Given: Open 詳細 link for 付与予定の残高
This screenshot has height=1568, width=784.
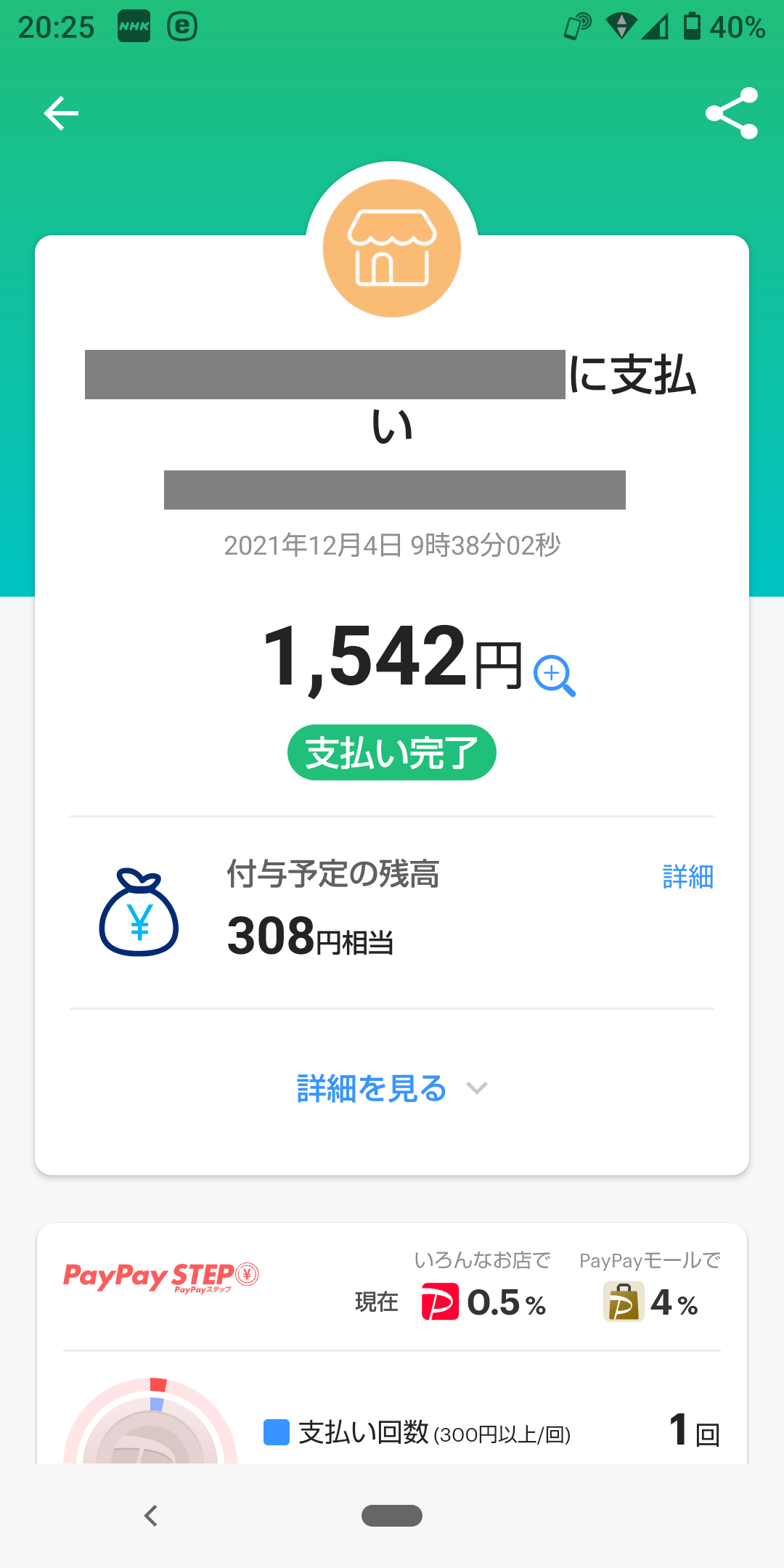Looking at the screenshot, I should 687,876.
